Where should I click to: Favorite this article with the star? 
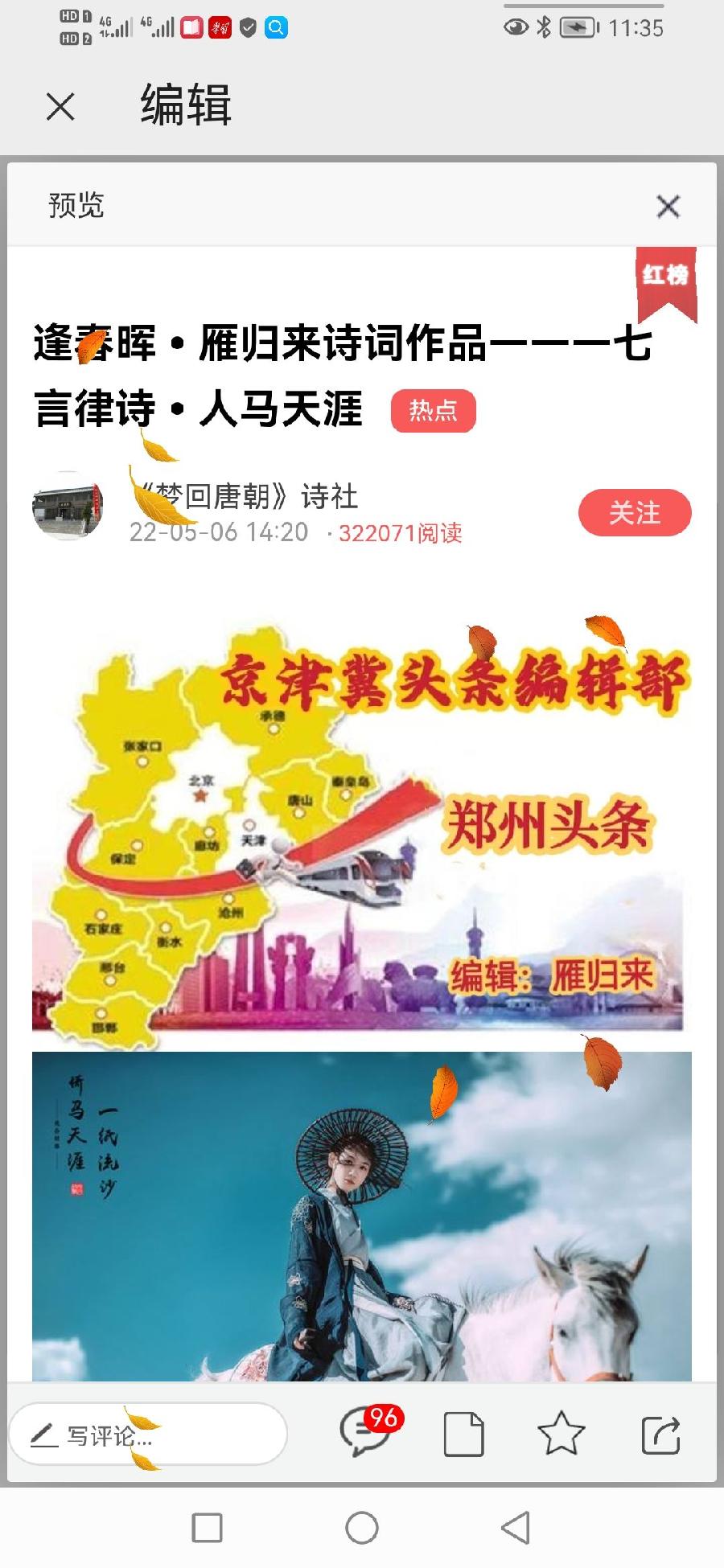(561, 1434)
